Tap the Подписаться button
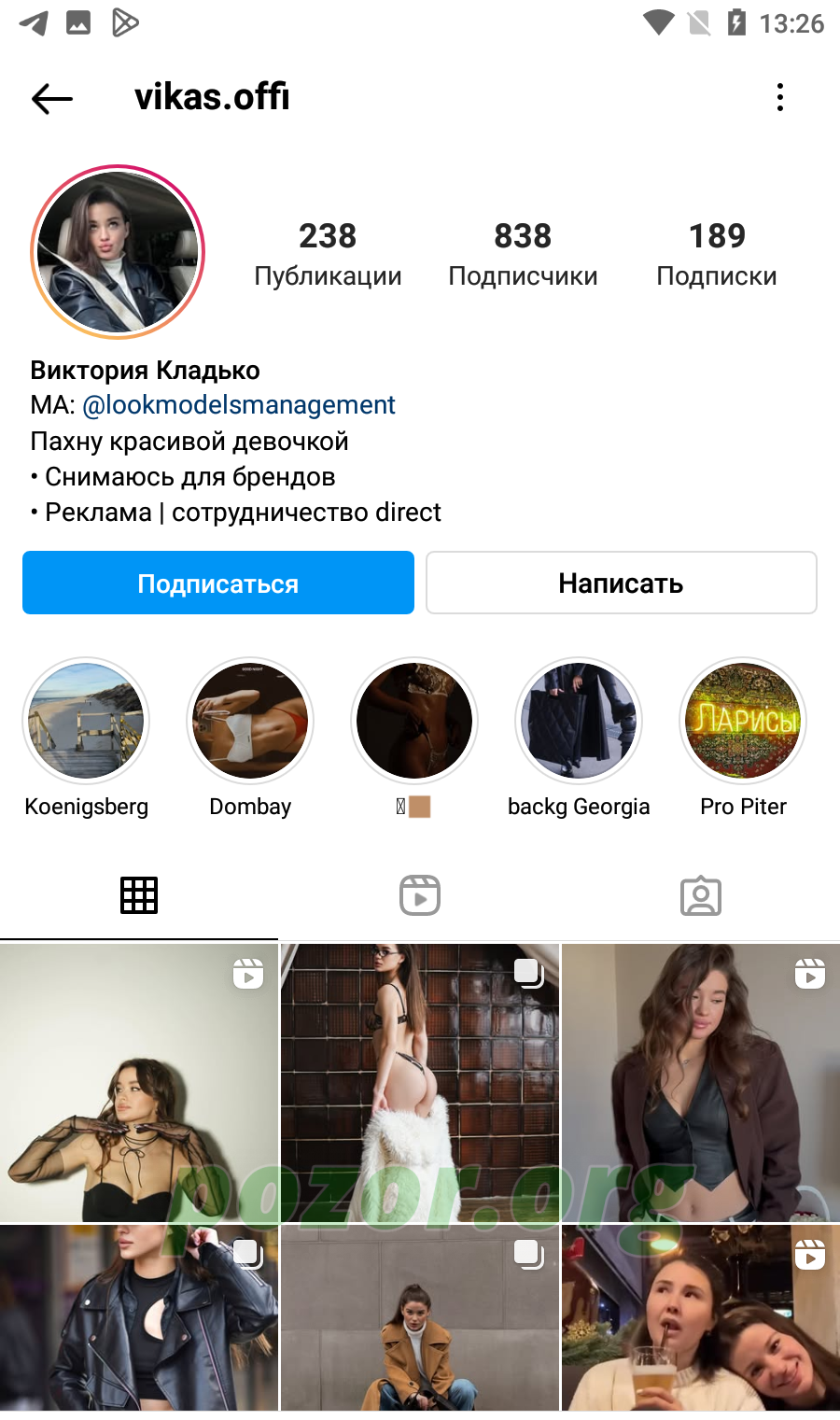840x1420 pixels. point(218,583)
